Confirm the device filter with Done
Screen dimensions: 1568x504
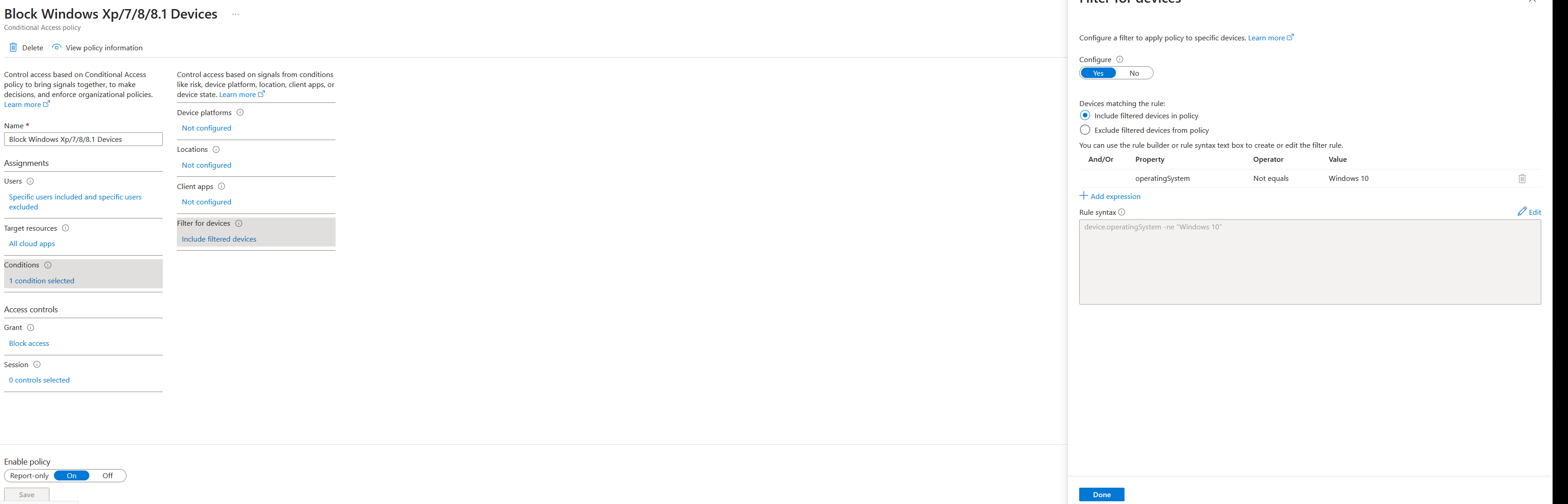[1101, 494]
